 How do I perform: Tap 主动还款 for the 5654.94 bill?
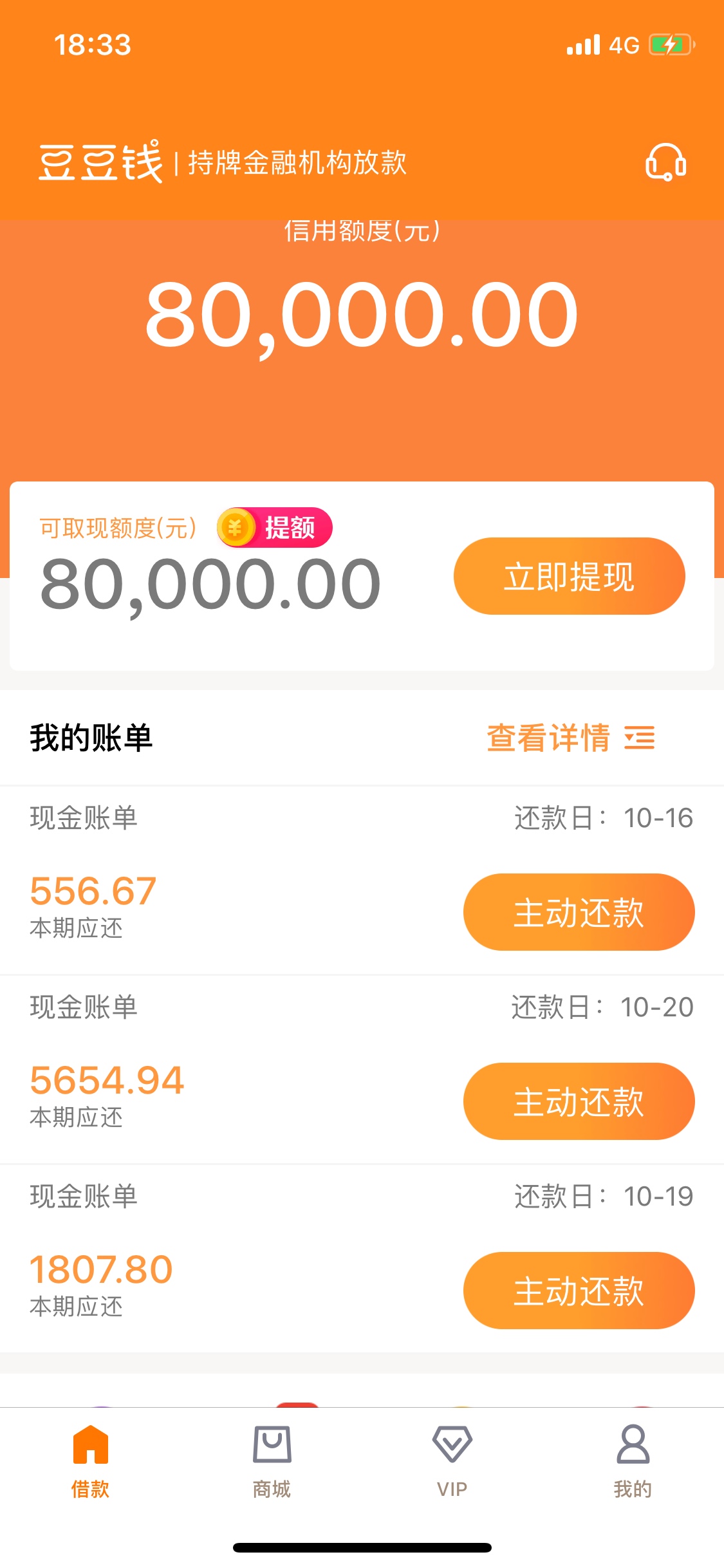coord(579,1101)
